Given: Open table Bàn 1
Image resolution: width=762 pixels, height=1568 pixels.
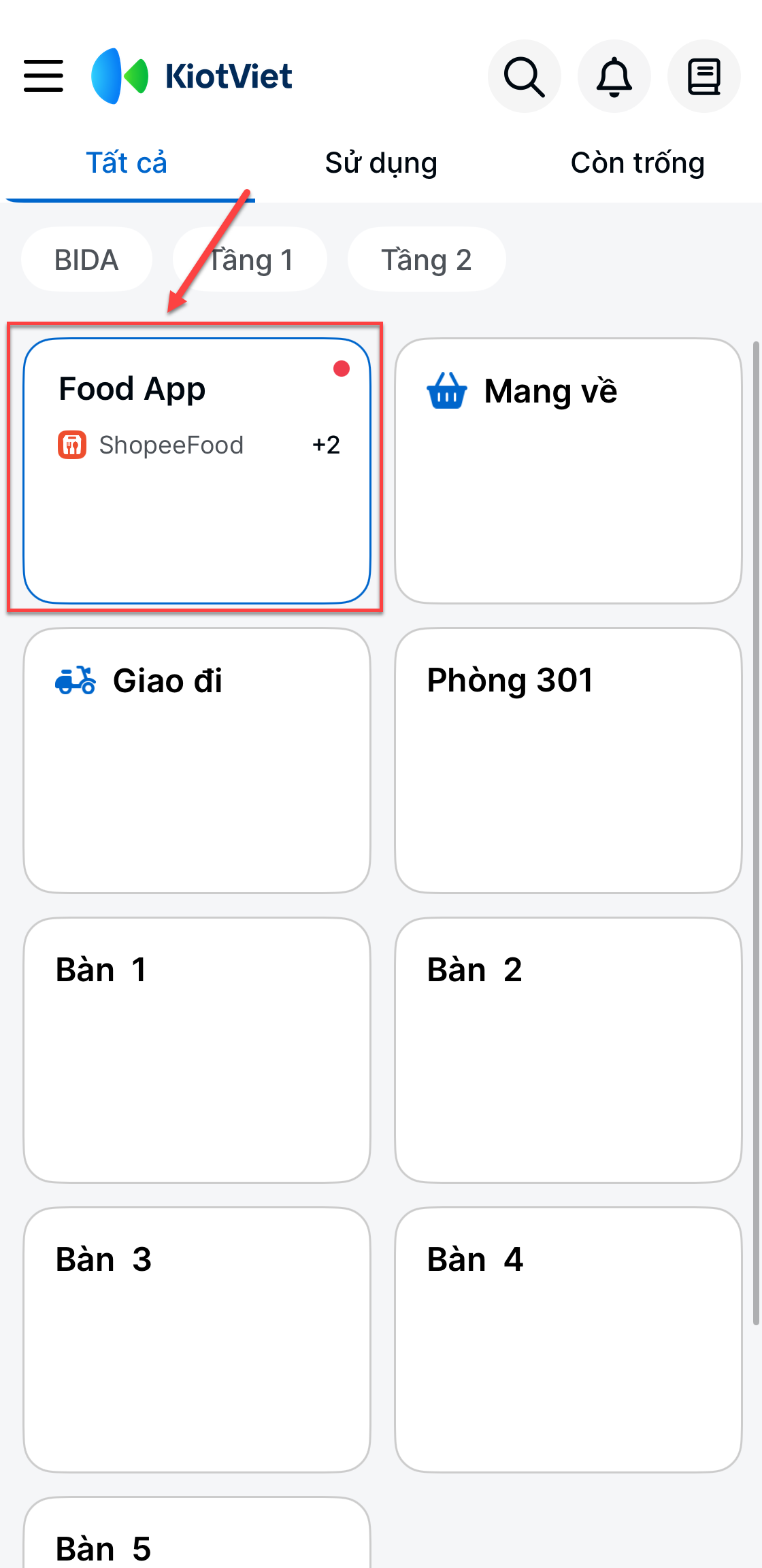Looking at the screenshot, I should click(197, 1050).
